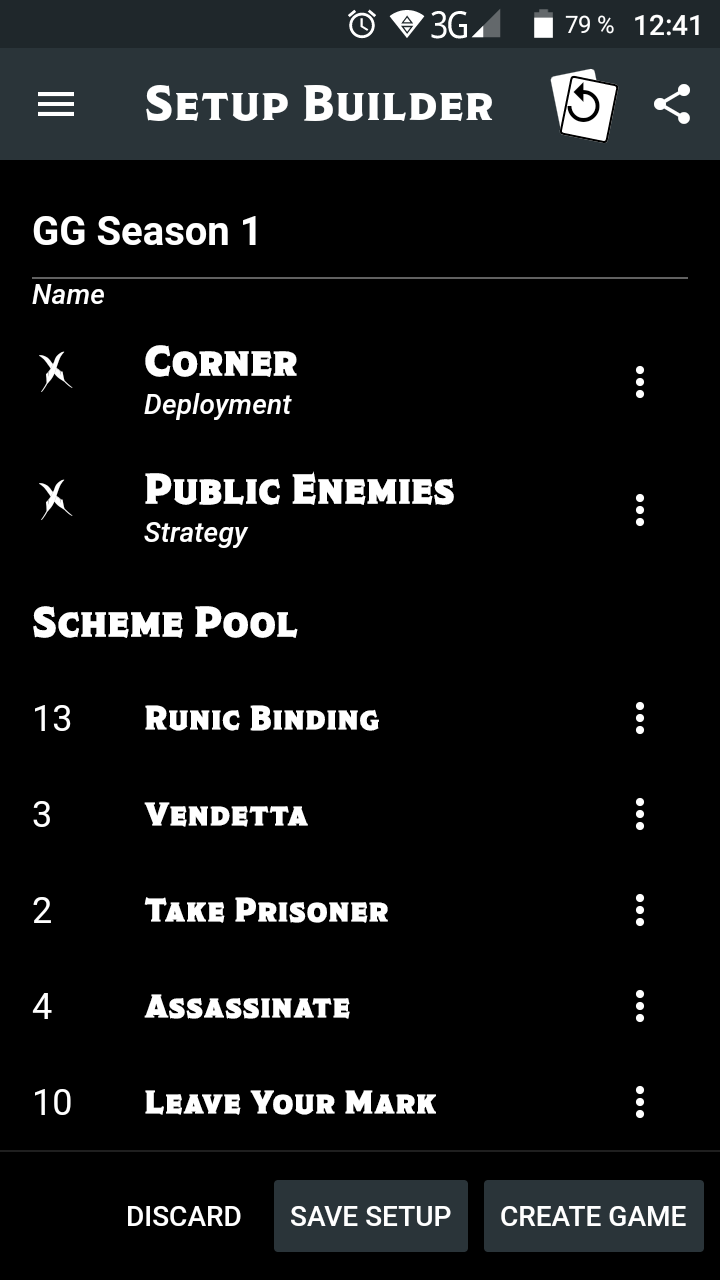Open options menu for Runic Binding
The image size is (720, 1280).
[639, 718]
